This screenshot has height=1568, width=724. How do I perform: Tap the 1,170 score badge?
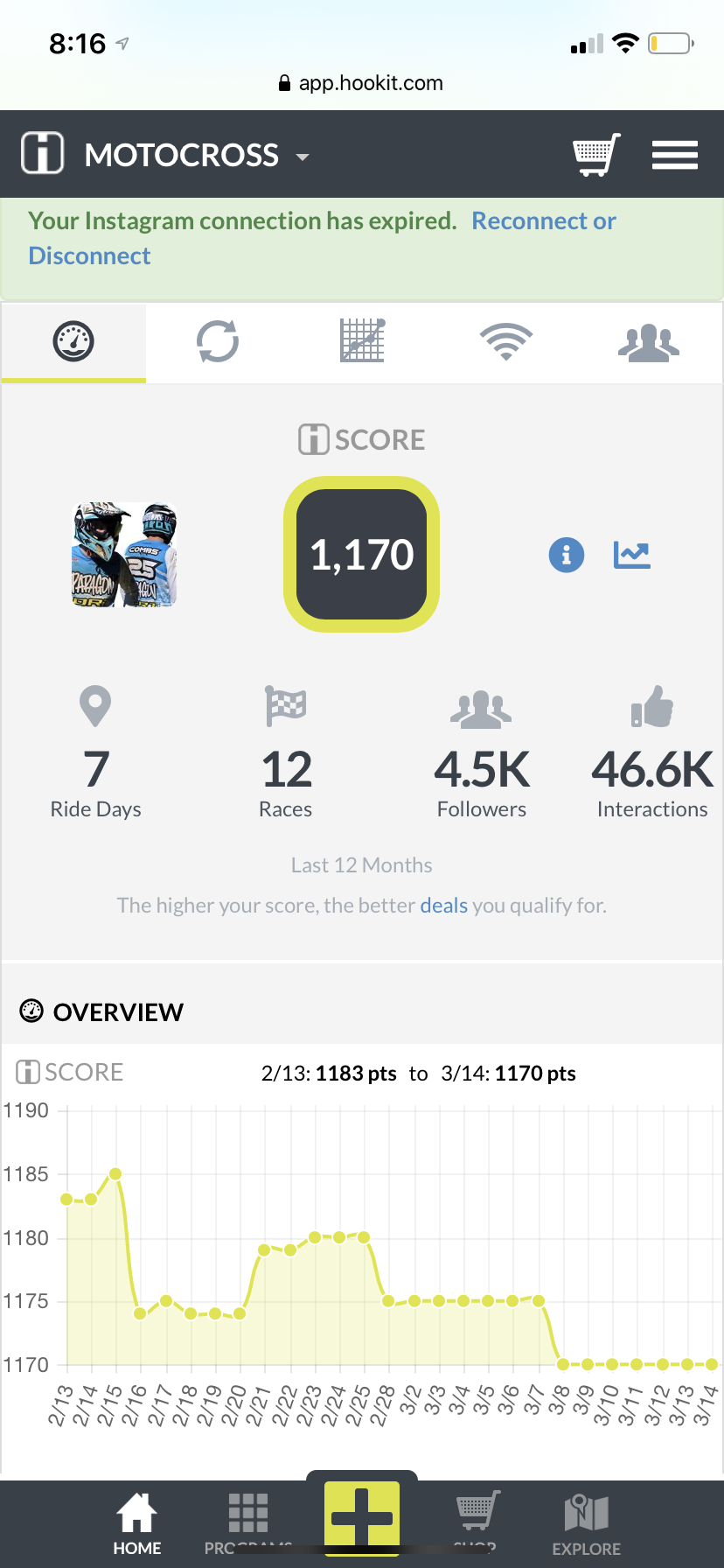pyautogui.click(x=361, y=554)
